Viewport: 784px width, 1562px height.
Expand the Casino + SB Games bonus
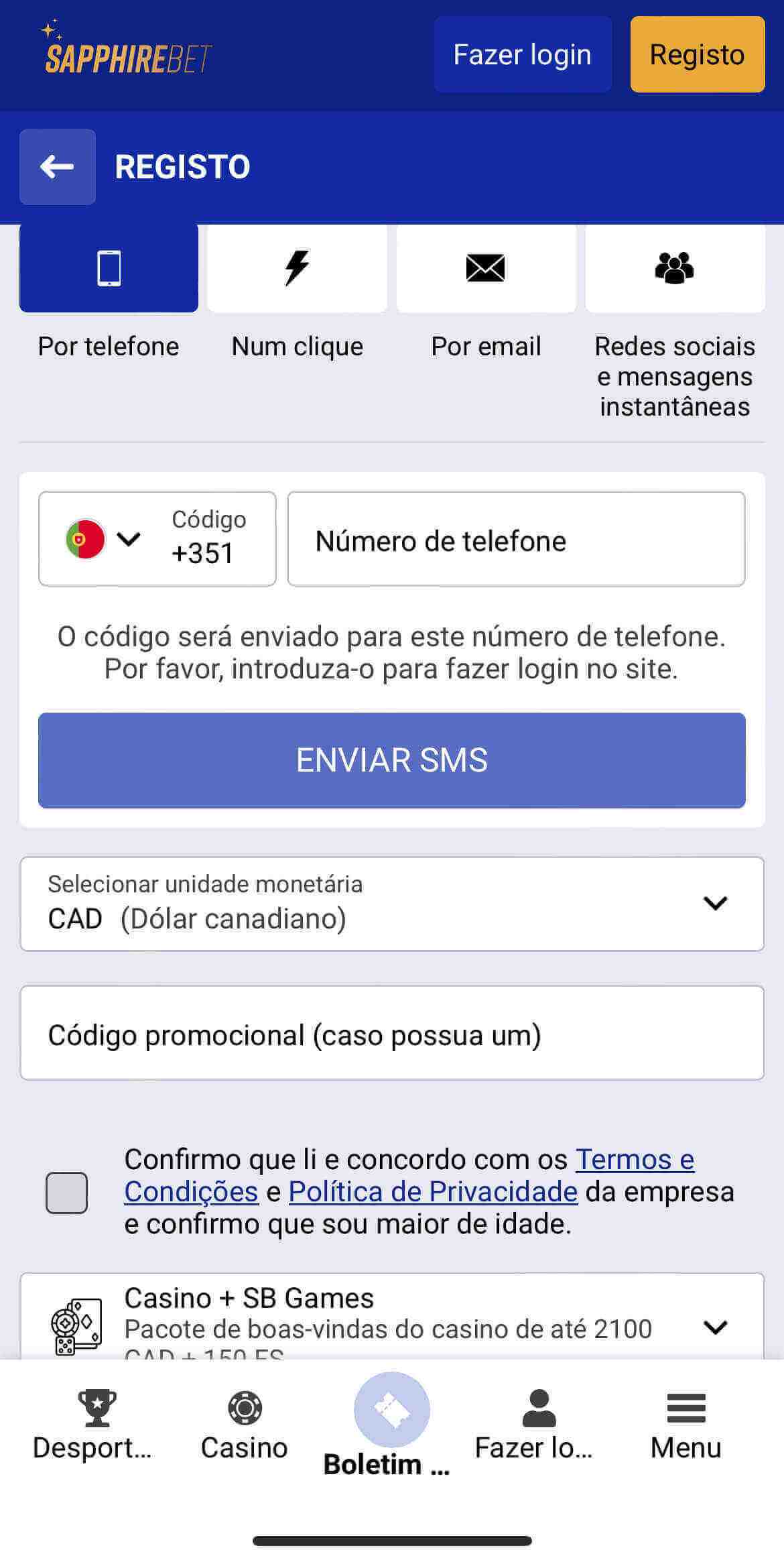click(x=715, y=1327)
